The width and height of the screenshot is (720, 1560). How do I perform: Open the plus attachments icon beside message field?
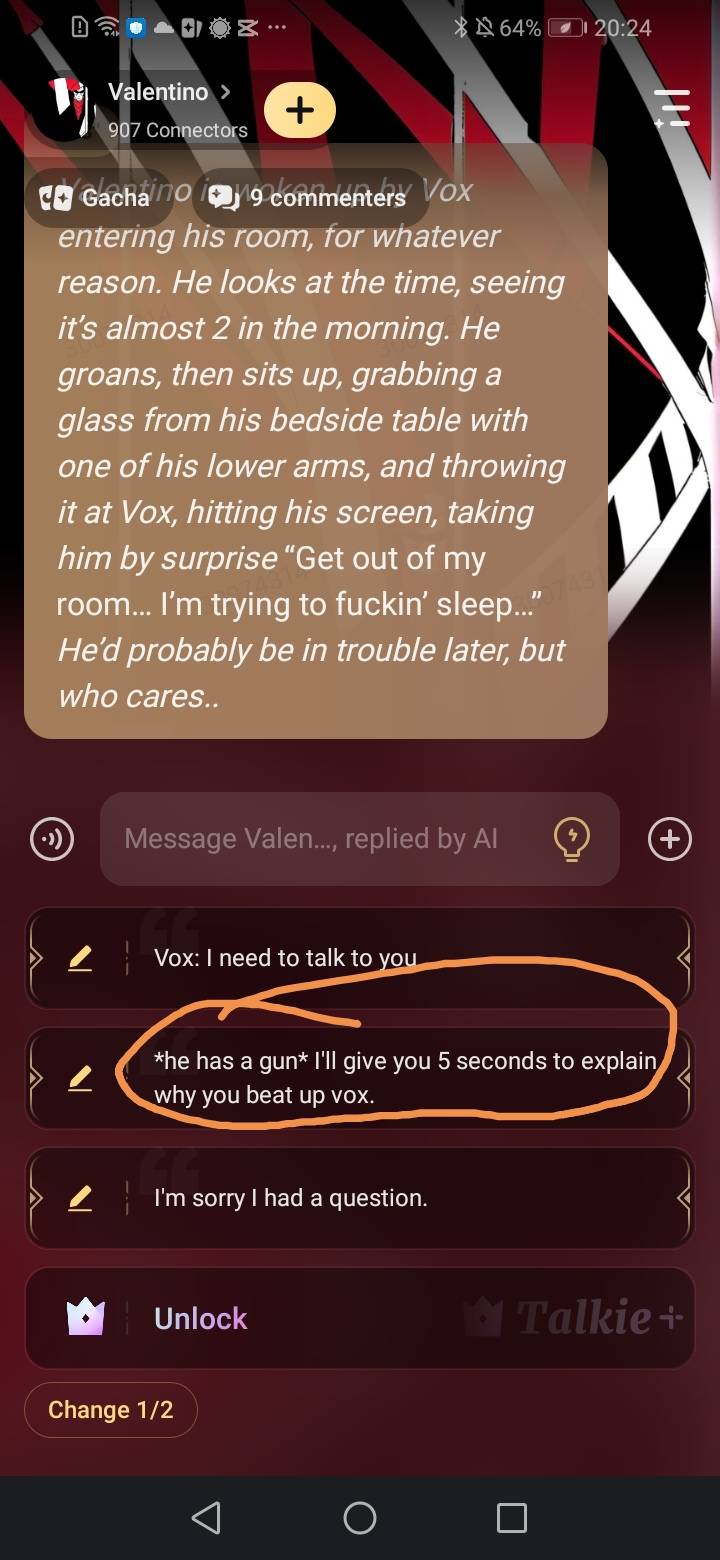[669, 839]
